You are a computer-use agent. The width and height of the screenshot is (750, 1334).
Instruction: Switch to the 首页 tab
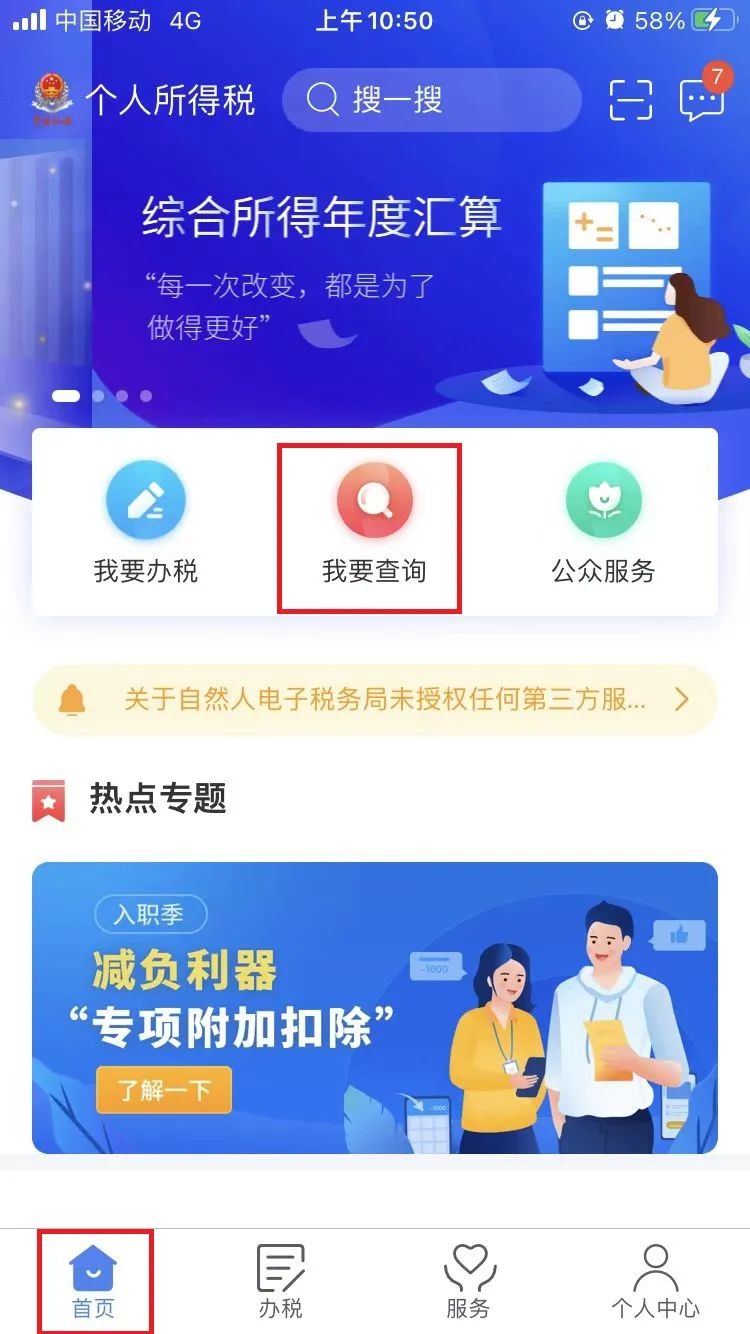click(94, 1282)
